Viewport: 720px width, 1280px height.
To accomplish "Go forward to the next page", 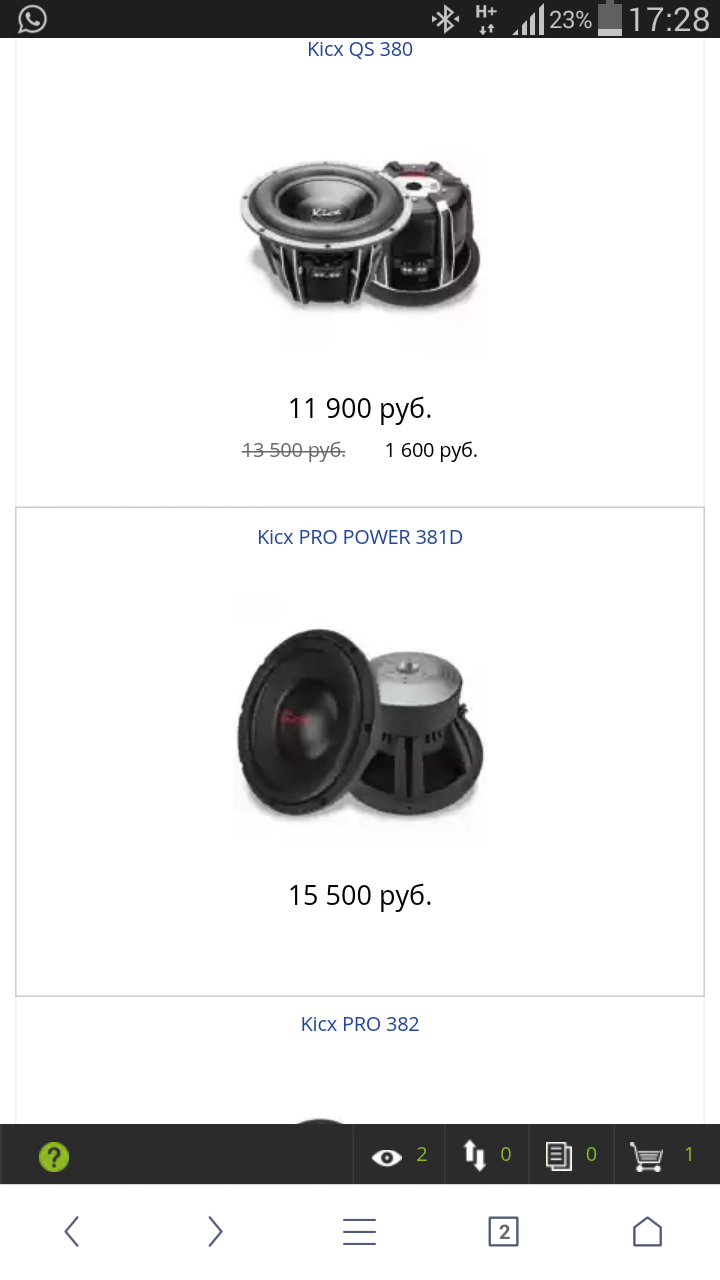I will click(215, 1231).
